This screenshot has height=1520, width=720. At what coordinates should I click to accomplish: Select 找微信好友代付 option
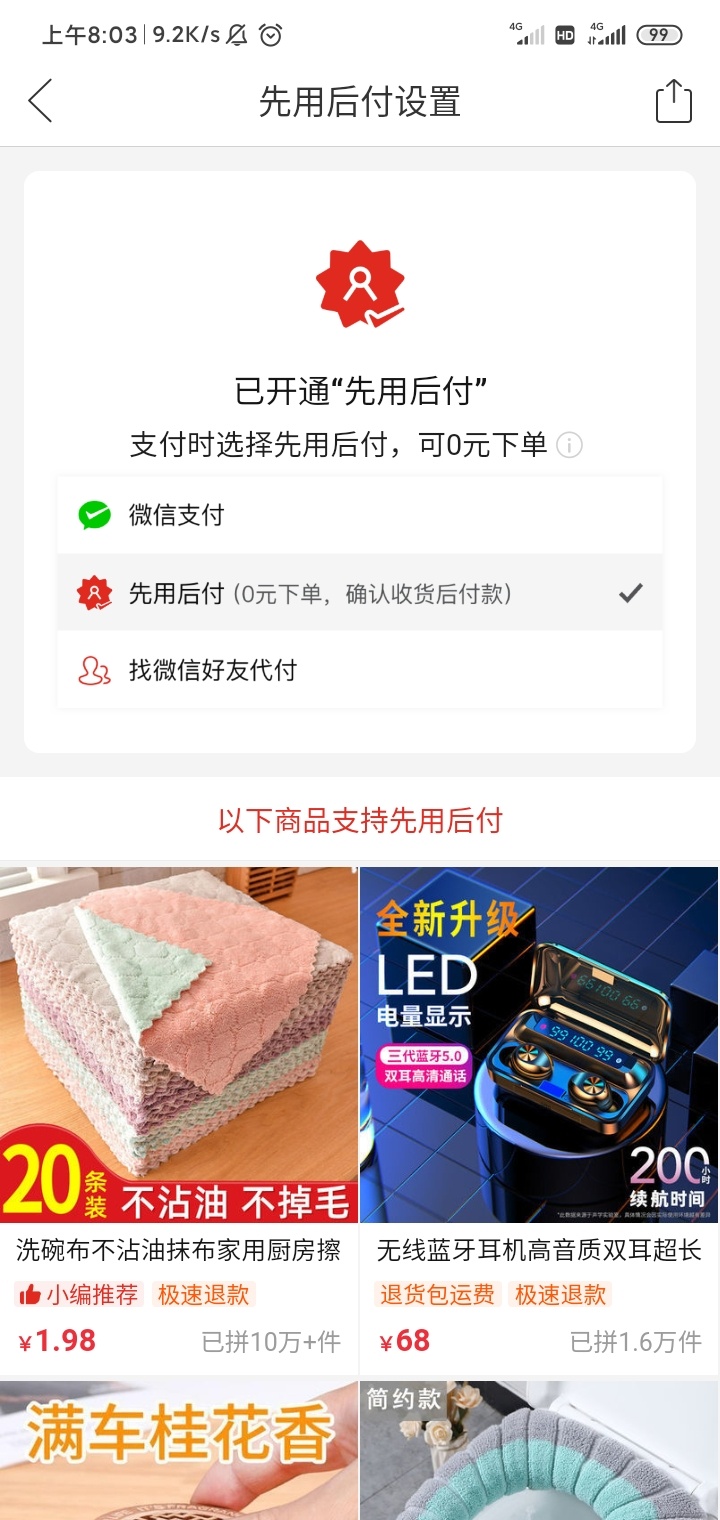(x=359, y=670)
